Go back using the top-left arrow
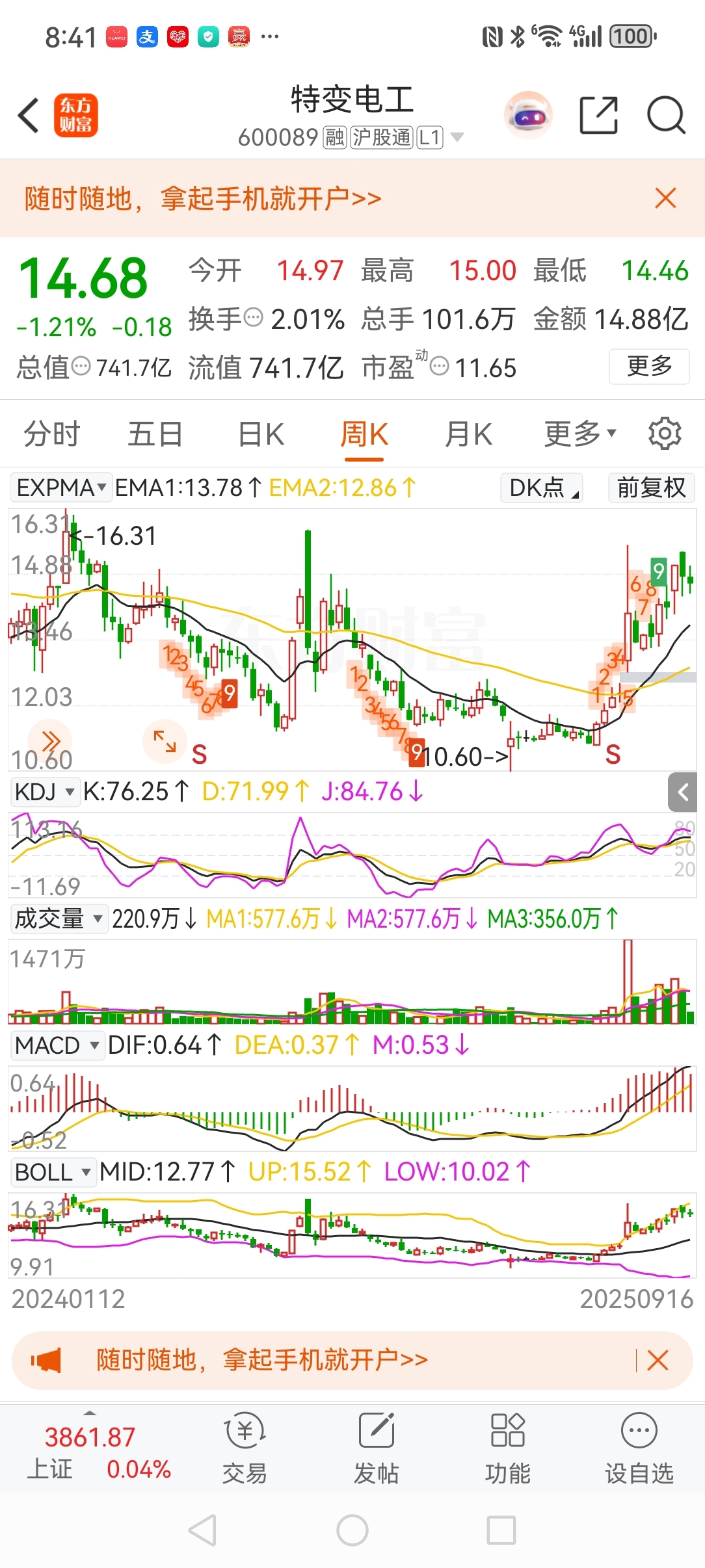Screen dimensions: 705x1568 29,116
